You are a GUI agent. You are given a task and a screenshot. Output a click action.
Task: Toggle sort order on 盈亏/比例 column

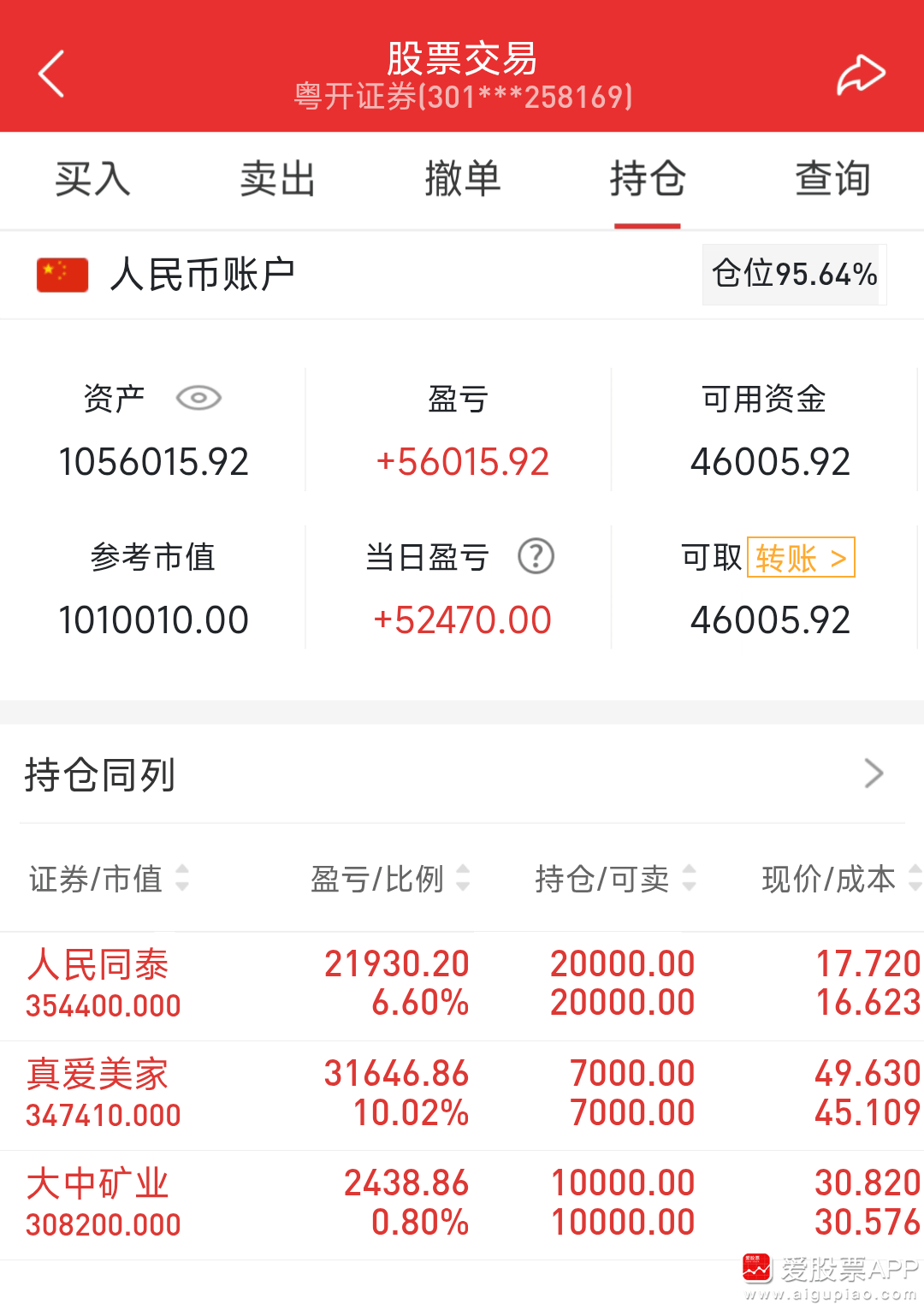[461, 879]
